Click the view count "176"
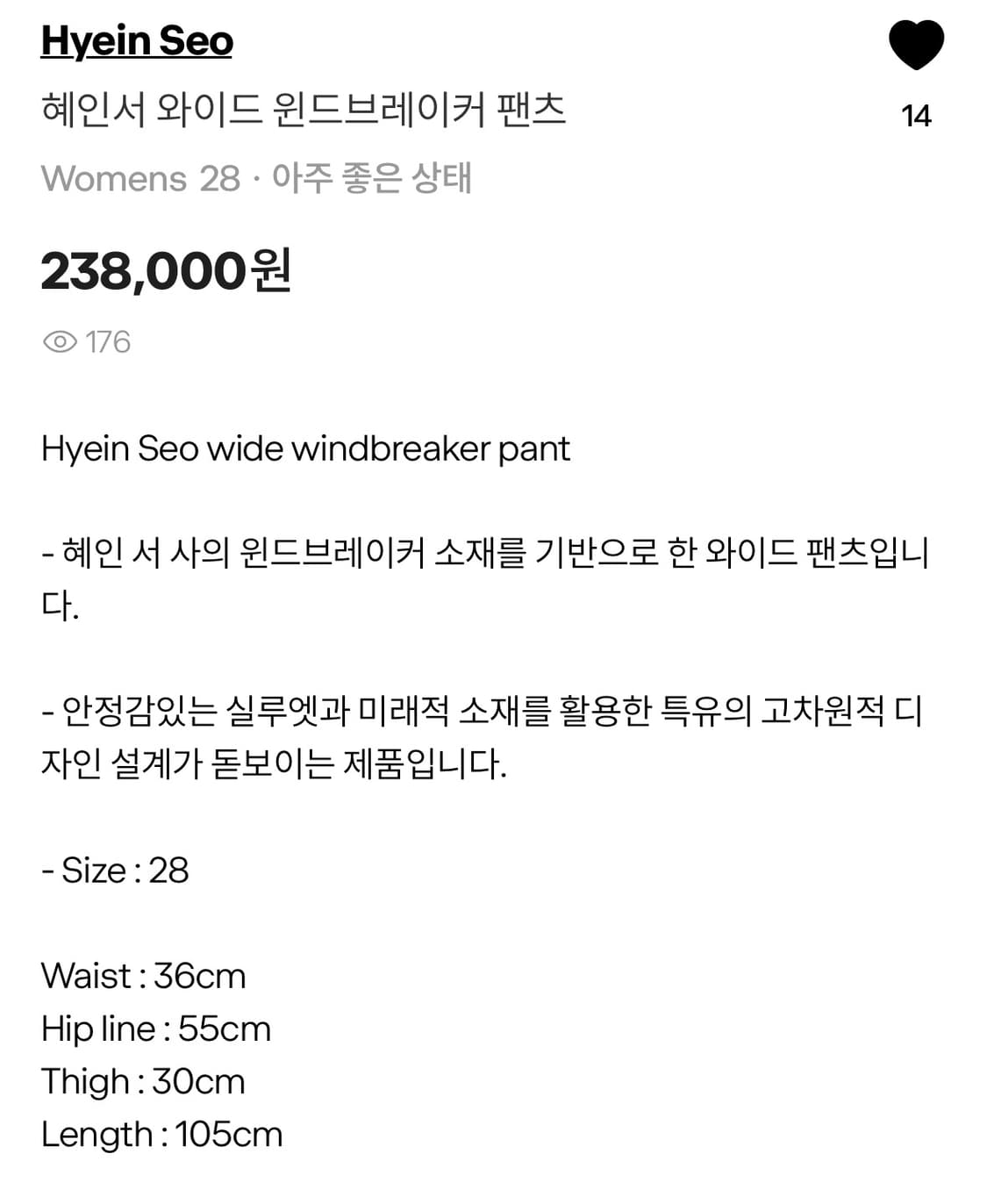 pyautogui.click(x=109, y=342)
